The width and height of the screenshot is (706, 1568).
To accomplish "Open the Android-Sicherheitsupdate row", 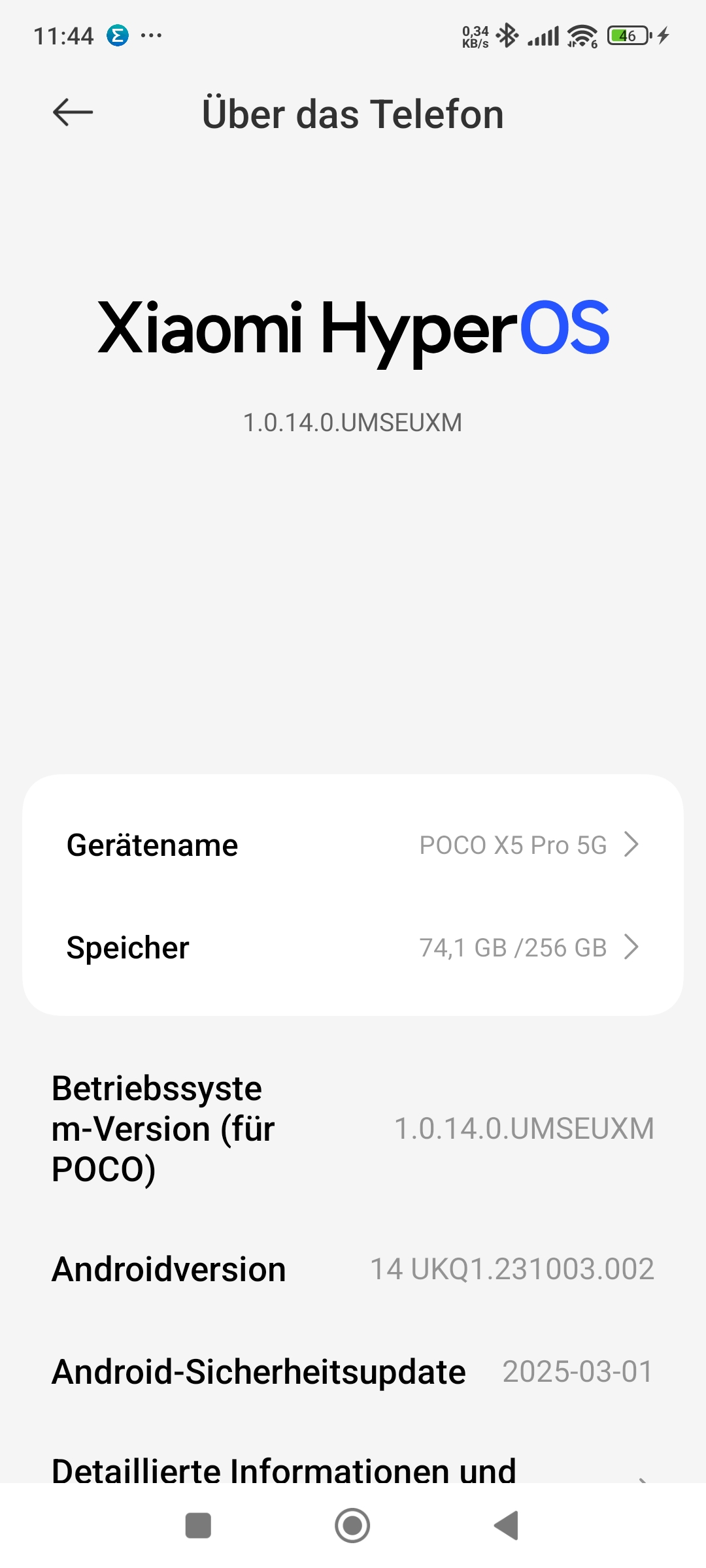I will (353, 1372).
